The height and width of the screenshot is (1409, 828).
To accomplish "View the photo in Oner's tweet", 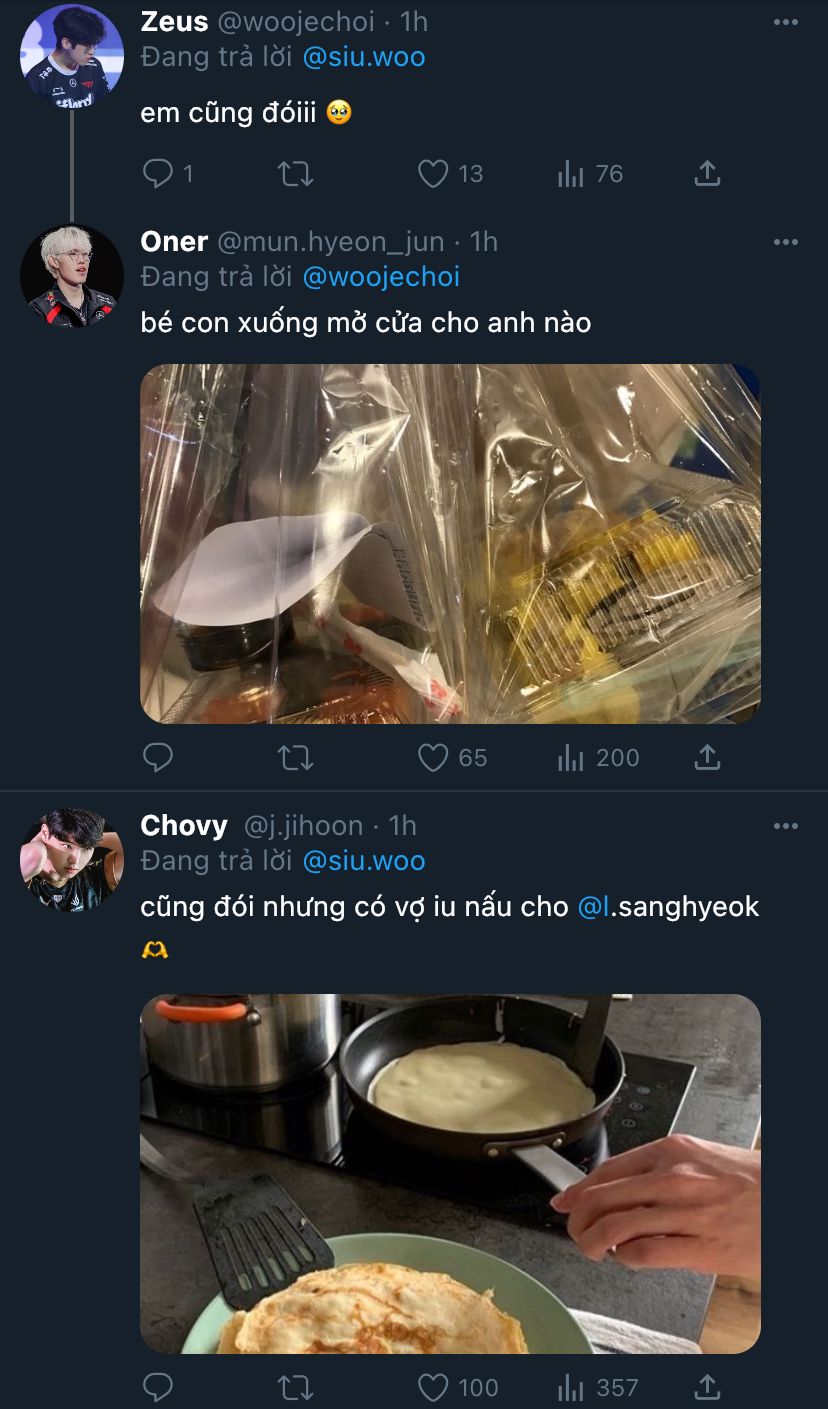I will point(450,543).
